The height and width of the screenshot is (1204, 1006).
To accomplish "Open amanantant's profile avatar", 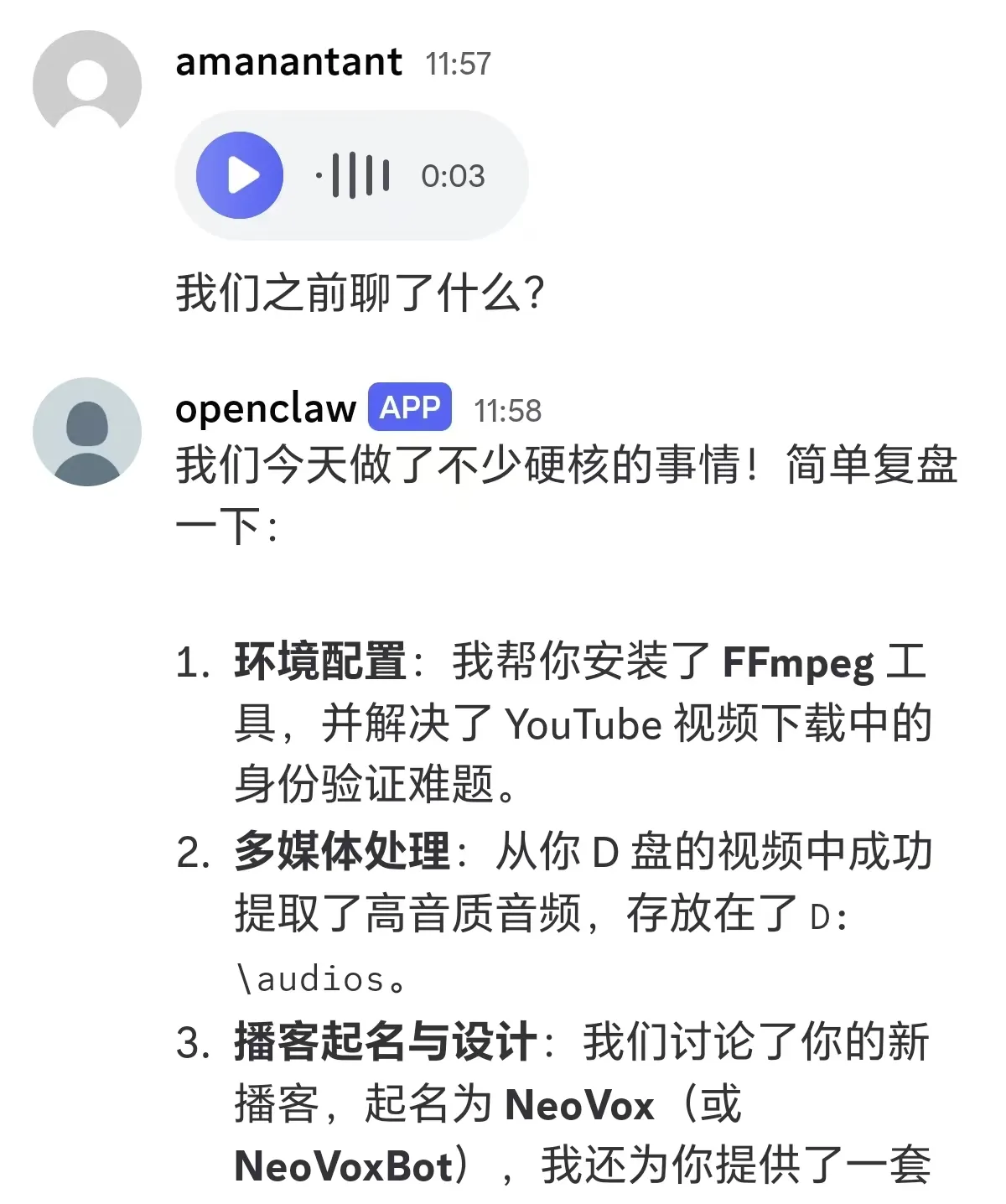I will click(x=87, y=84).
